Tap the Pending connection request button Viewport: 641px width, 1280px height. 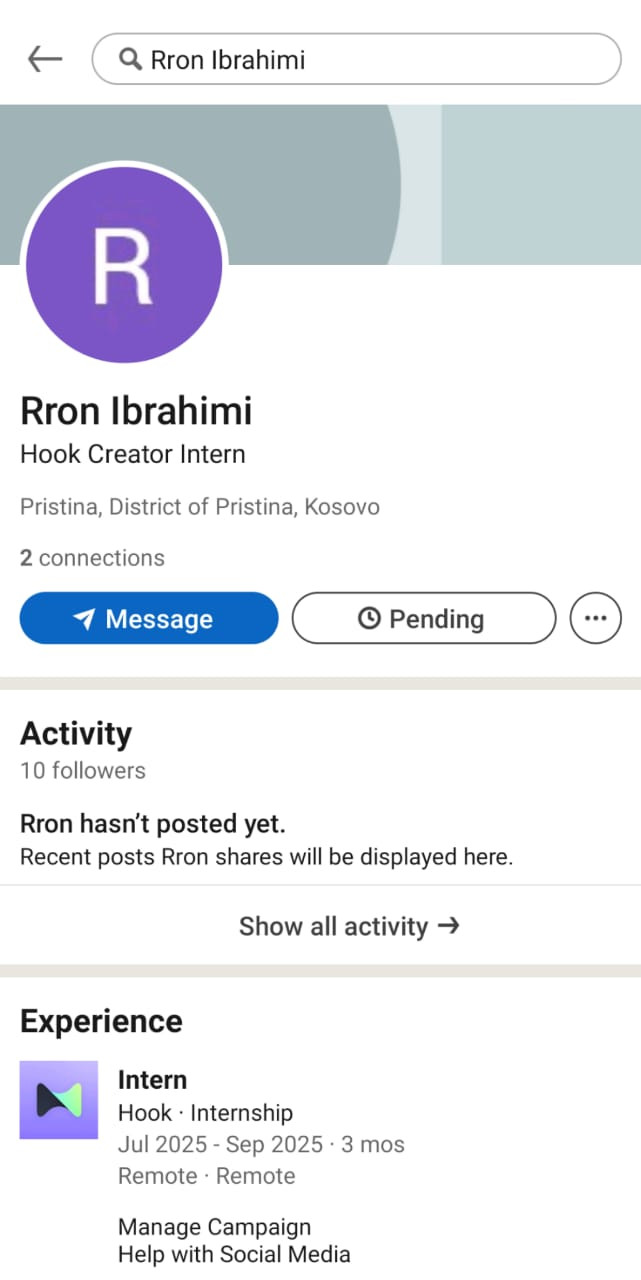[x=423, y=618]
